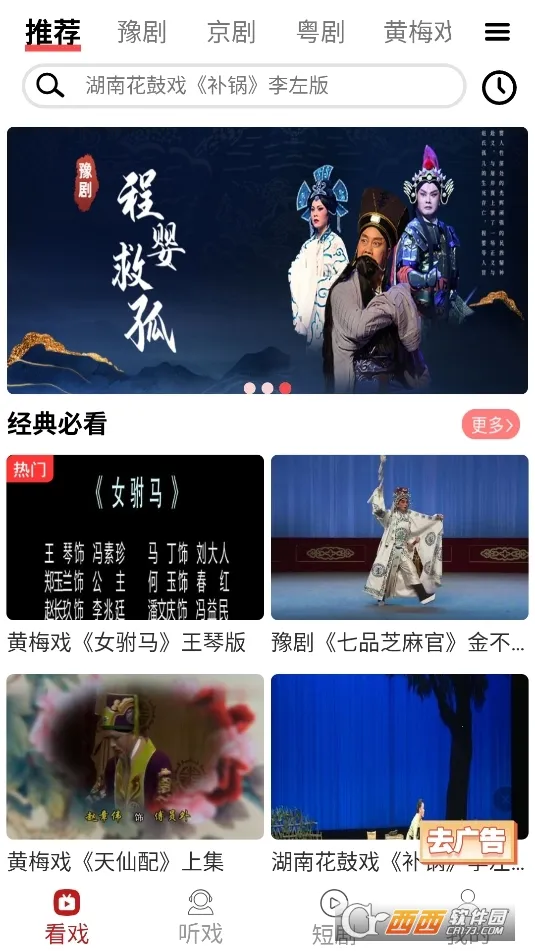Image resolution: width=535 pixels, height=951 pixels.
Task: Open the watch history clock icon
Action: 499,87
